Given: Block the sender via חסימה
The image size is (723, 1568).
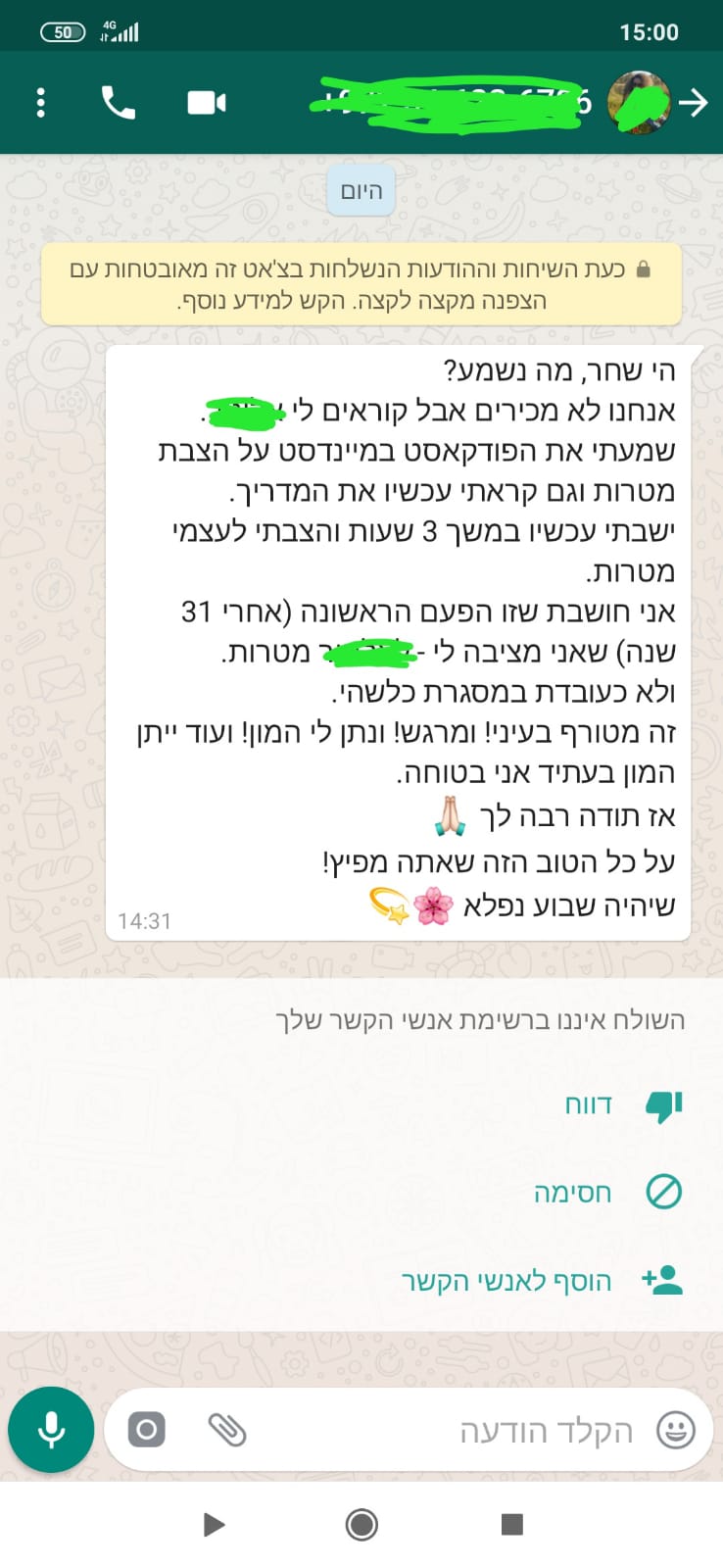Looking at the screenshot, I should click(607, 1192).
